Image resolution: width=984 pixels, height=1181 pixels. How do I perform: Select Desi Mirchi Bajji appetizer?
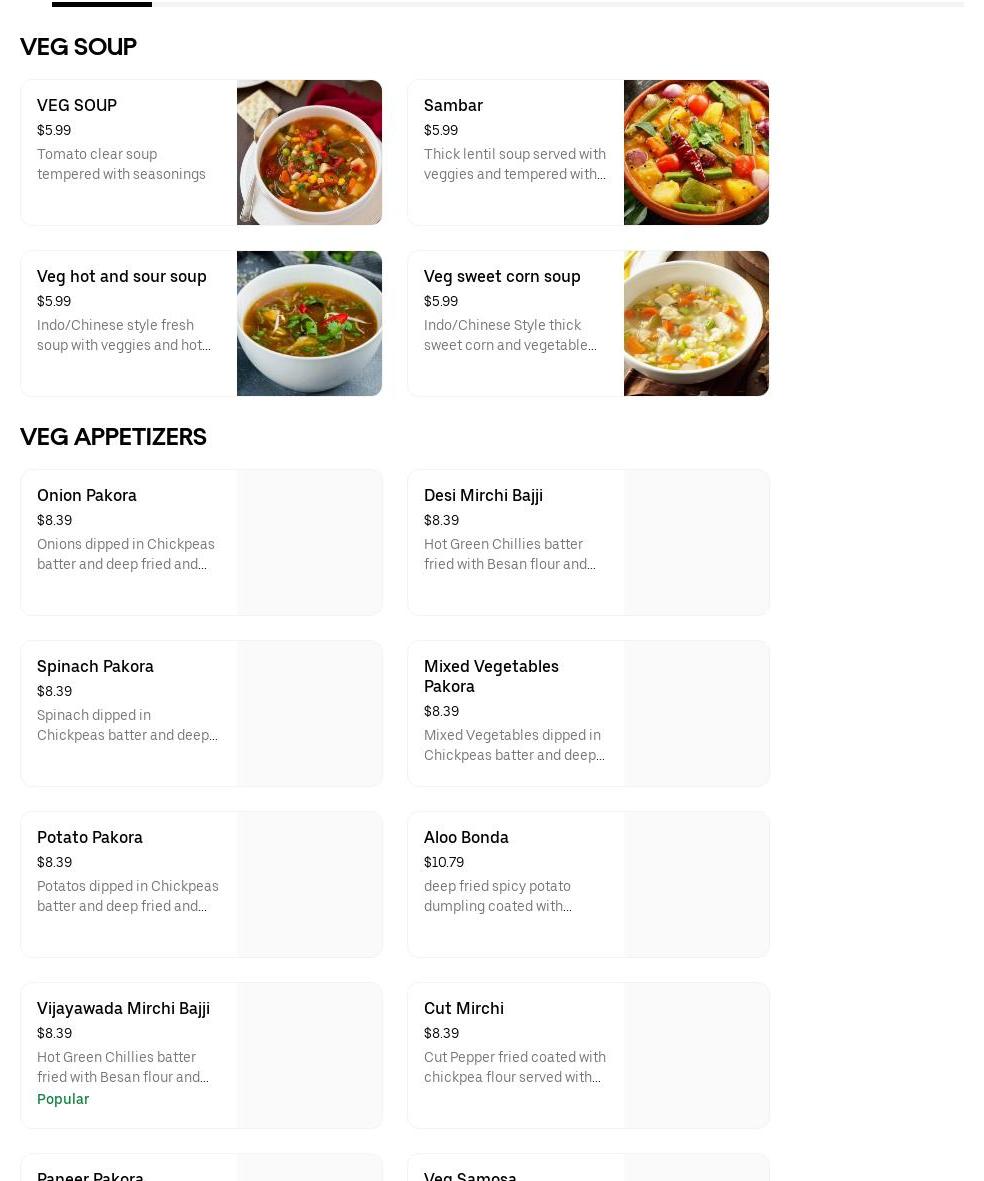click(588, 542)
